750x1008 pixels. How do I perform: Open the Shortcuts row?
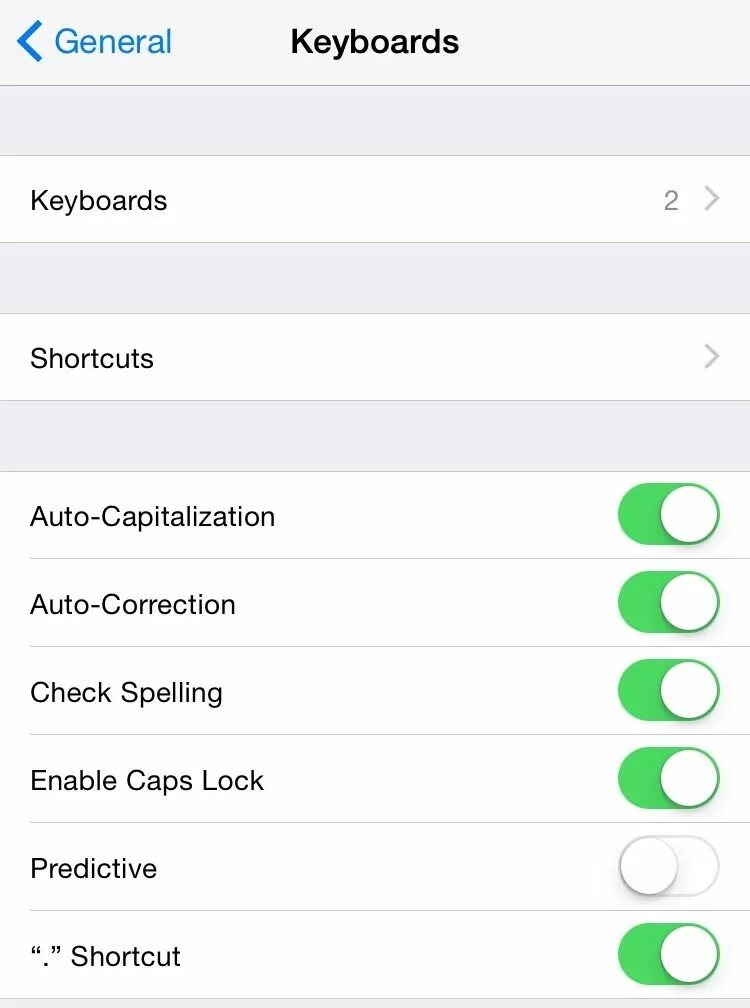(x=375, y=358)
